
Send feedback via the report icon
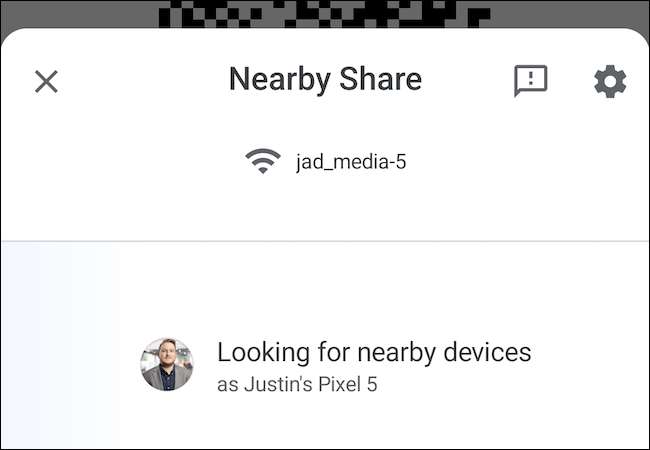pos(530,80)
